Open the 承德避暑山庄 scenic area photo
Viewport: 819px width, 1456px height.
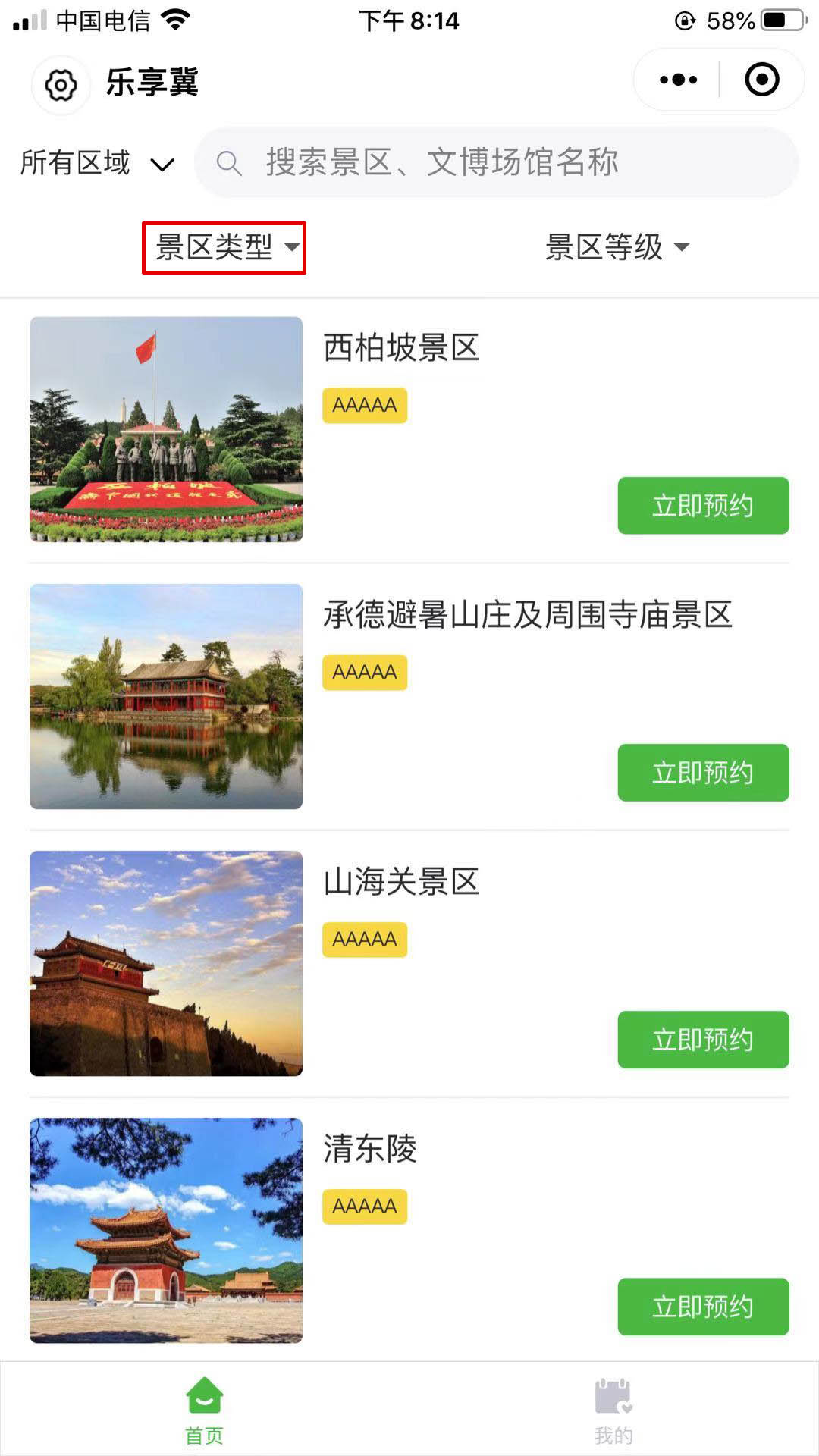[x=166, y=696]
